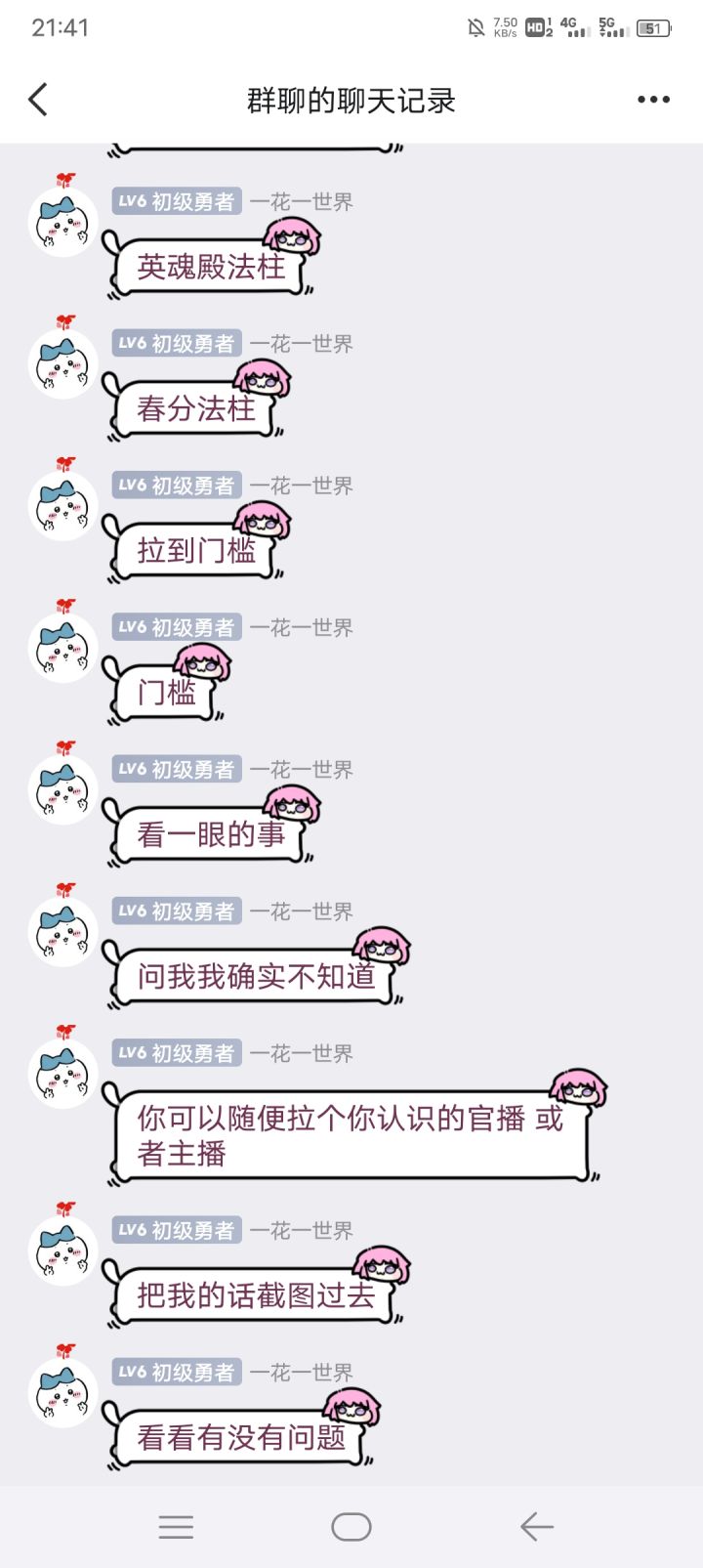Tap the 5G signal indicator in the status bar
The image size is (703, 1568).
pyautogui.click(x=610, y=26)
